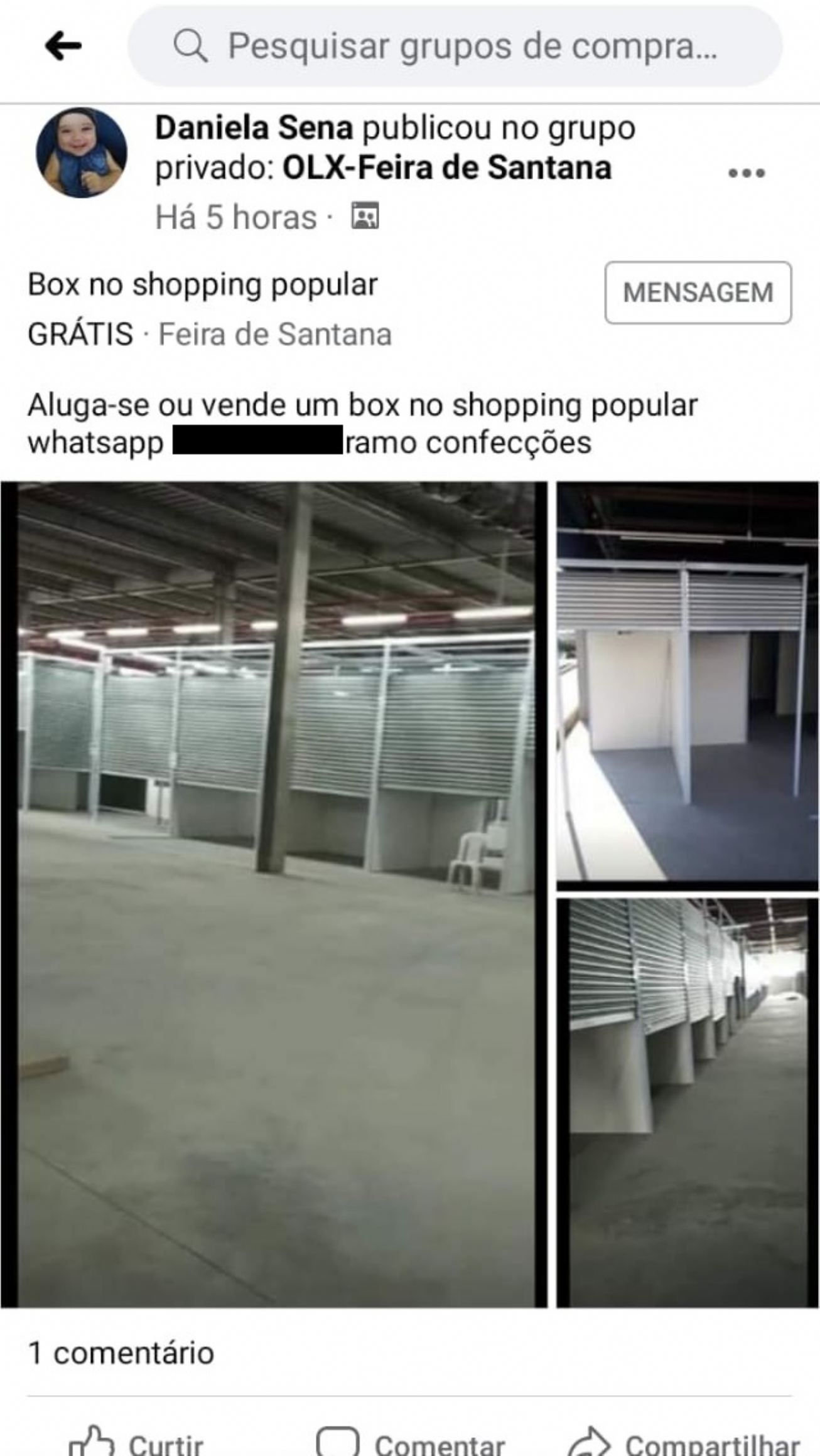Open the OLX-Feira de Santana group link
Image resolution: width=820 pixels, height=1456 pixels.
[446, 168]
